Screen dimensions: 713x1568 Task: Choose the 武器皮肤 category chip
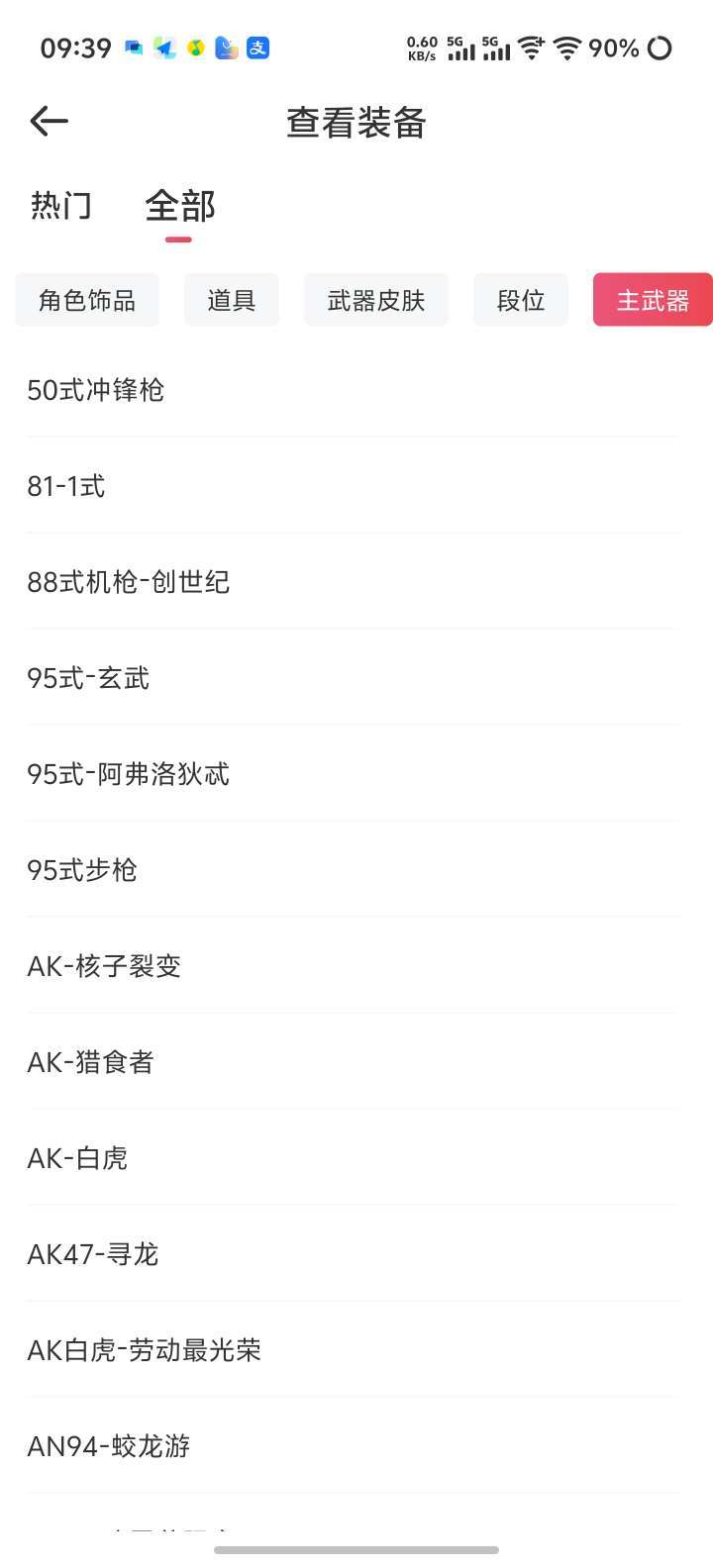coord(376,300)
